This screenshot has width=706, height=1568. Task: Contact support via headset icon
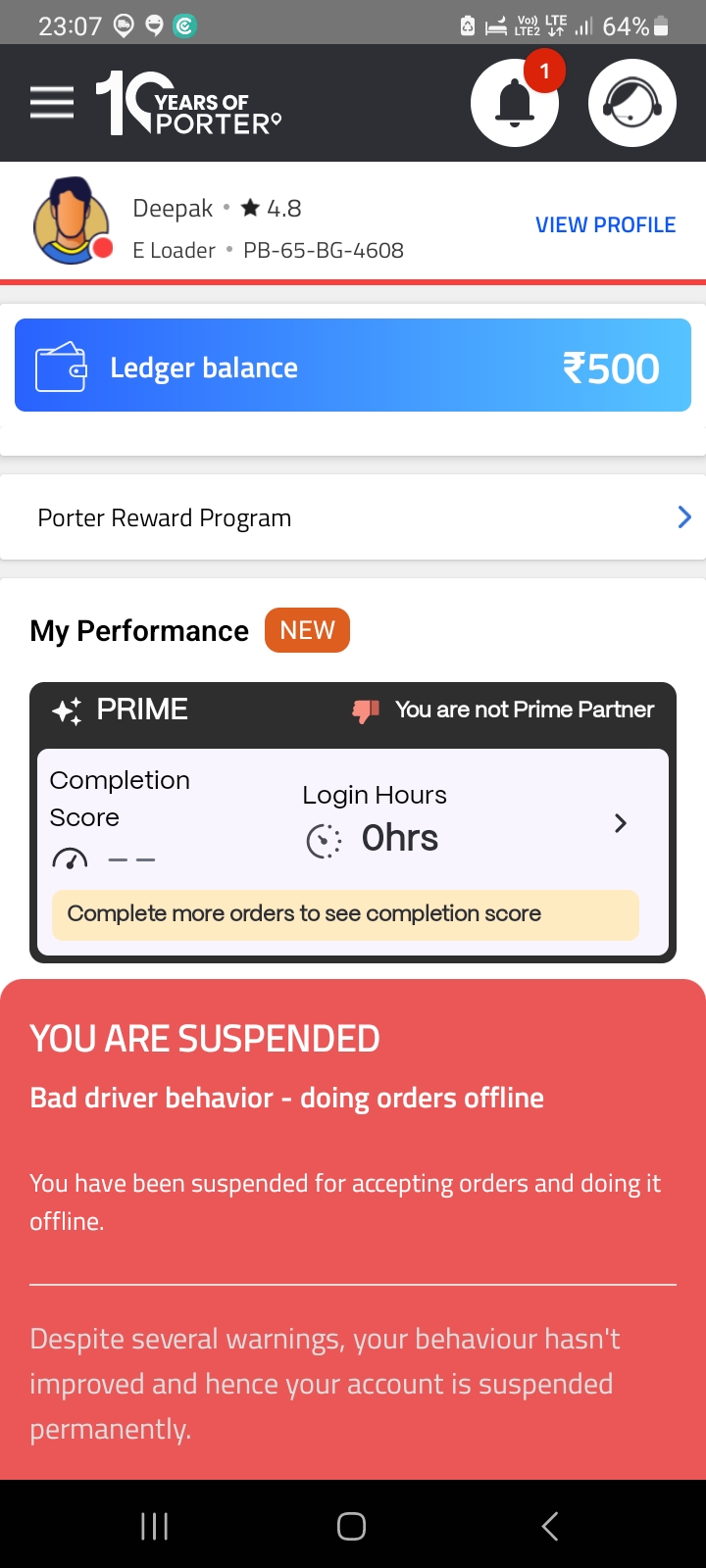click(x=632, y=103)
